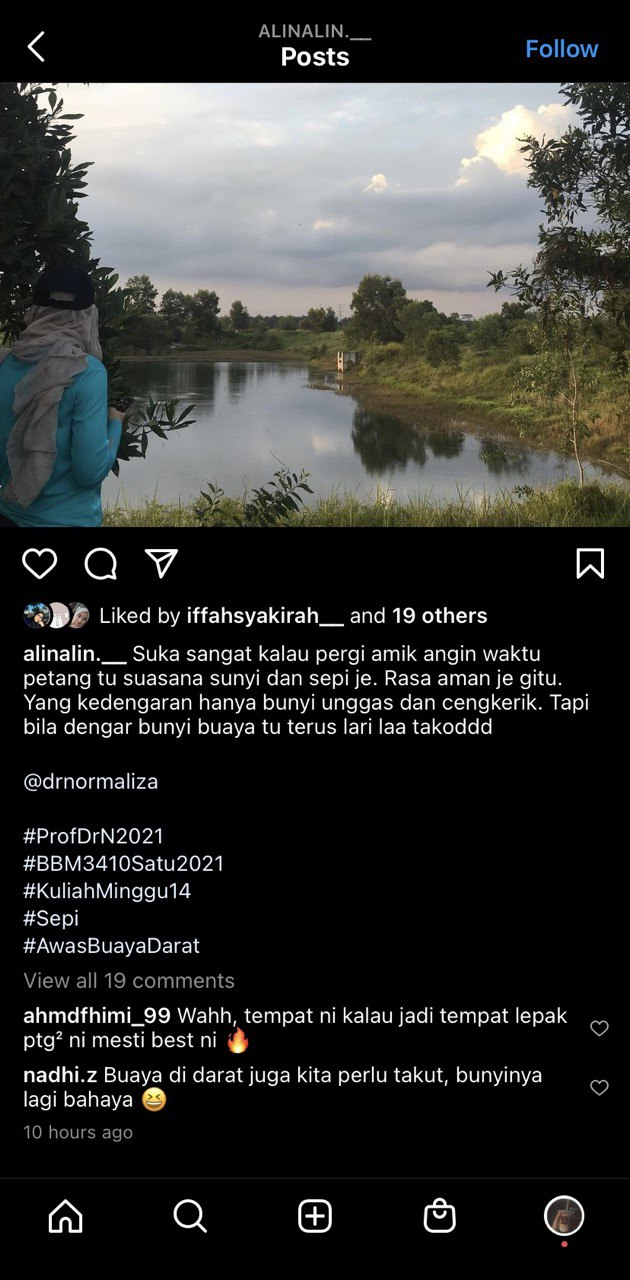Viewport: 630px width, 1280px height.
Task: Open the #BBM3410Satu2021 hashtag
Action: pos(124,863)
